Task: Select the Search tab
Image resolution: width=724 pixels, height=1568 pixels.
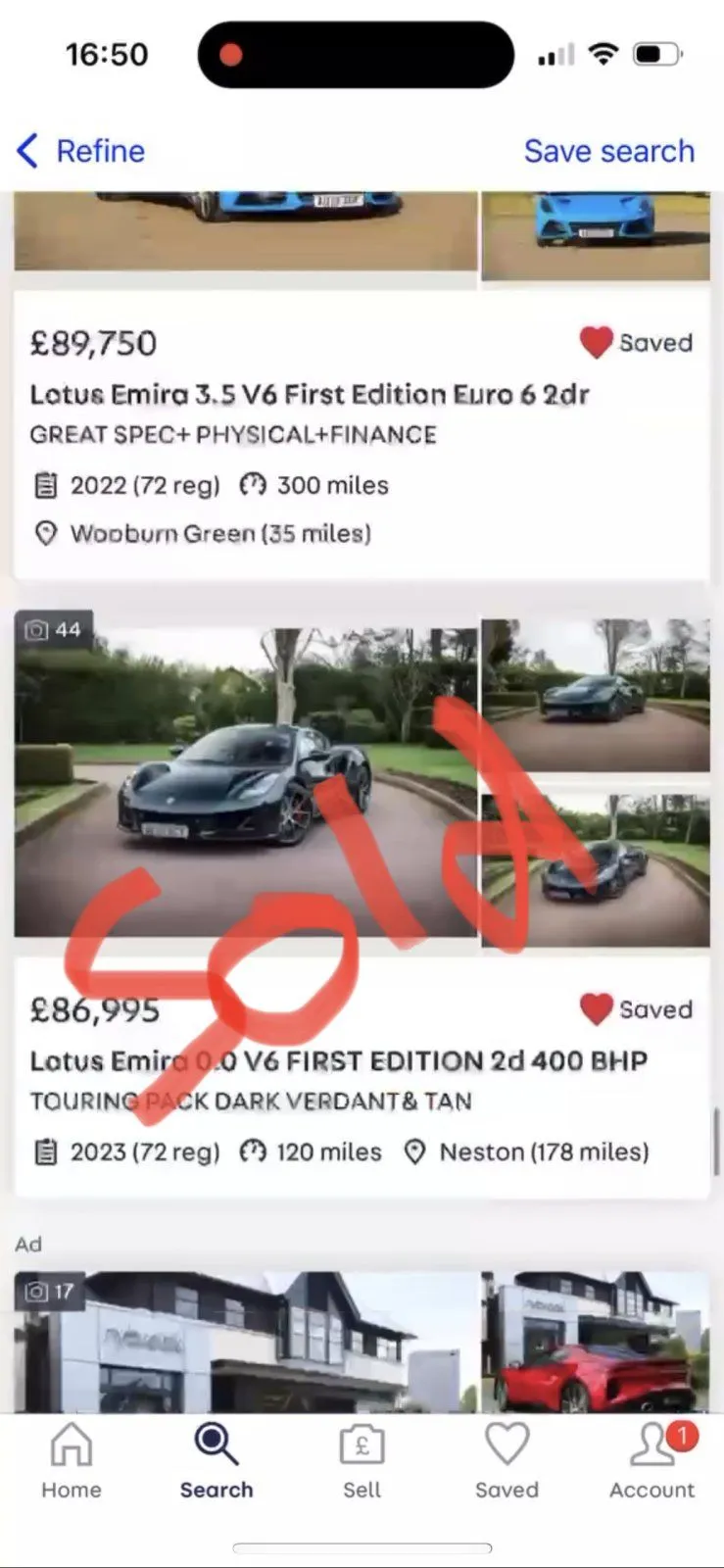Action: (216, 1460)
